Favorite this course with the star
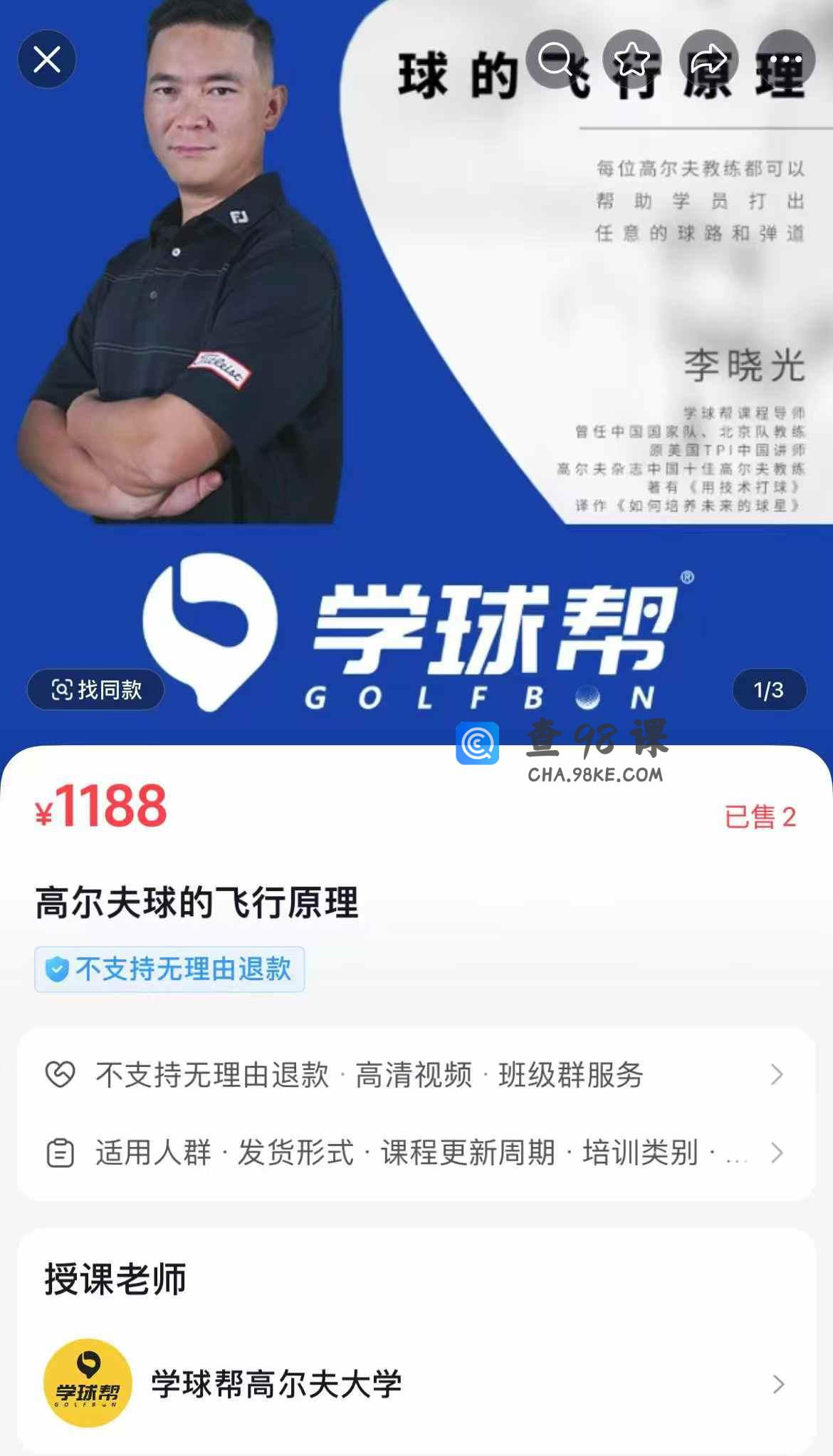This screenshot has width=833, height=1456. tap(632, 59)
